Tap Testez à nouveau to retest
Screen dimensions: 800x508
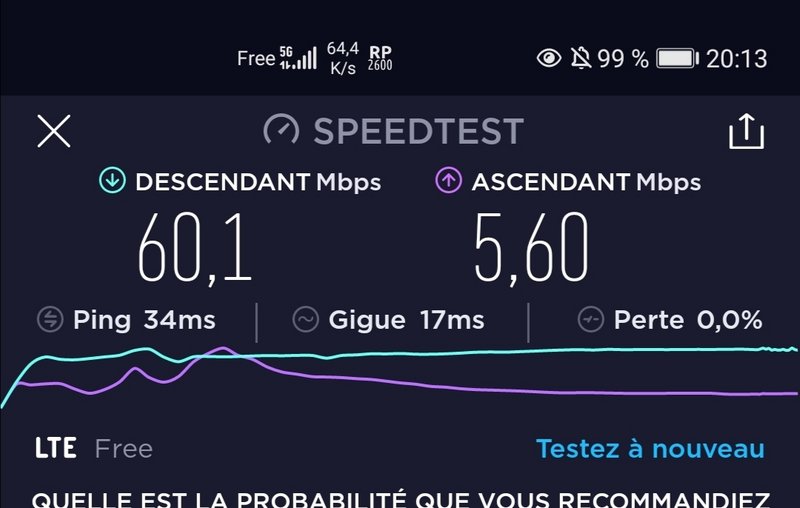650,449
